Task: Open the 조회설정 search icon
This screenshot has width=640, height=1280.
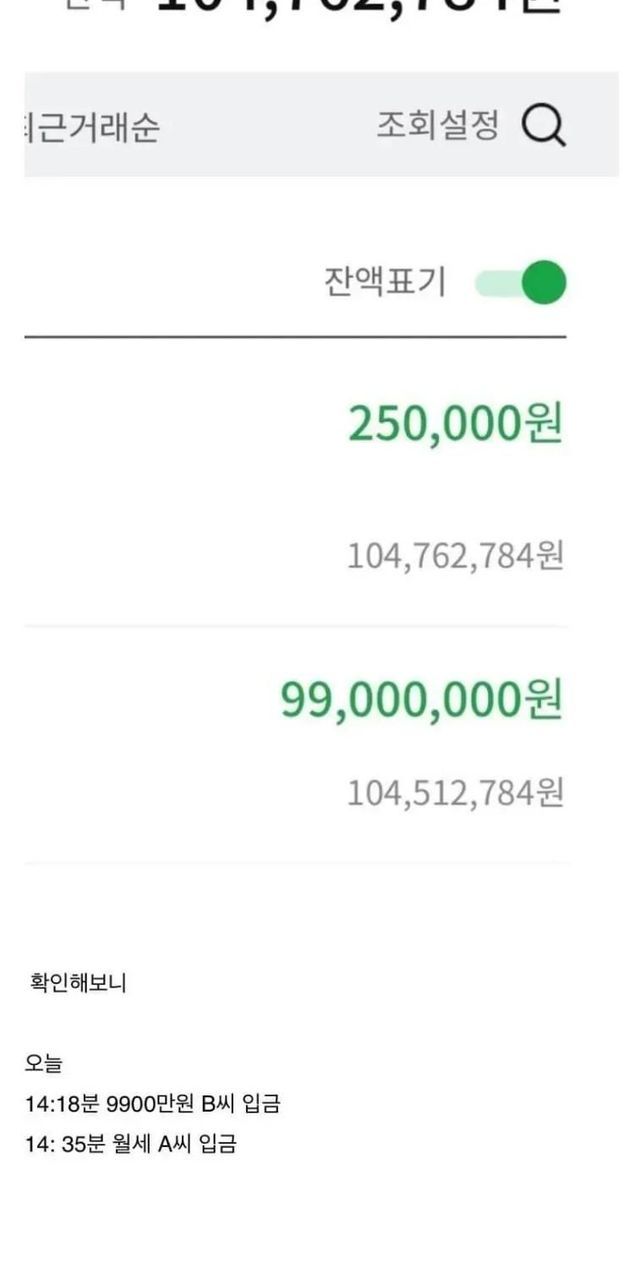Action: click(x=544, y=127)
